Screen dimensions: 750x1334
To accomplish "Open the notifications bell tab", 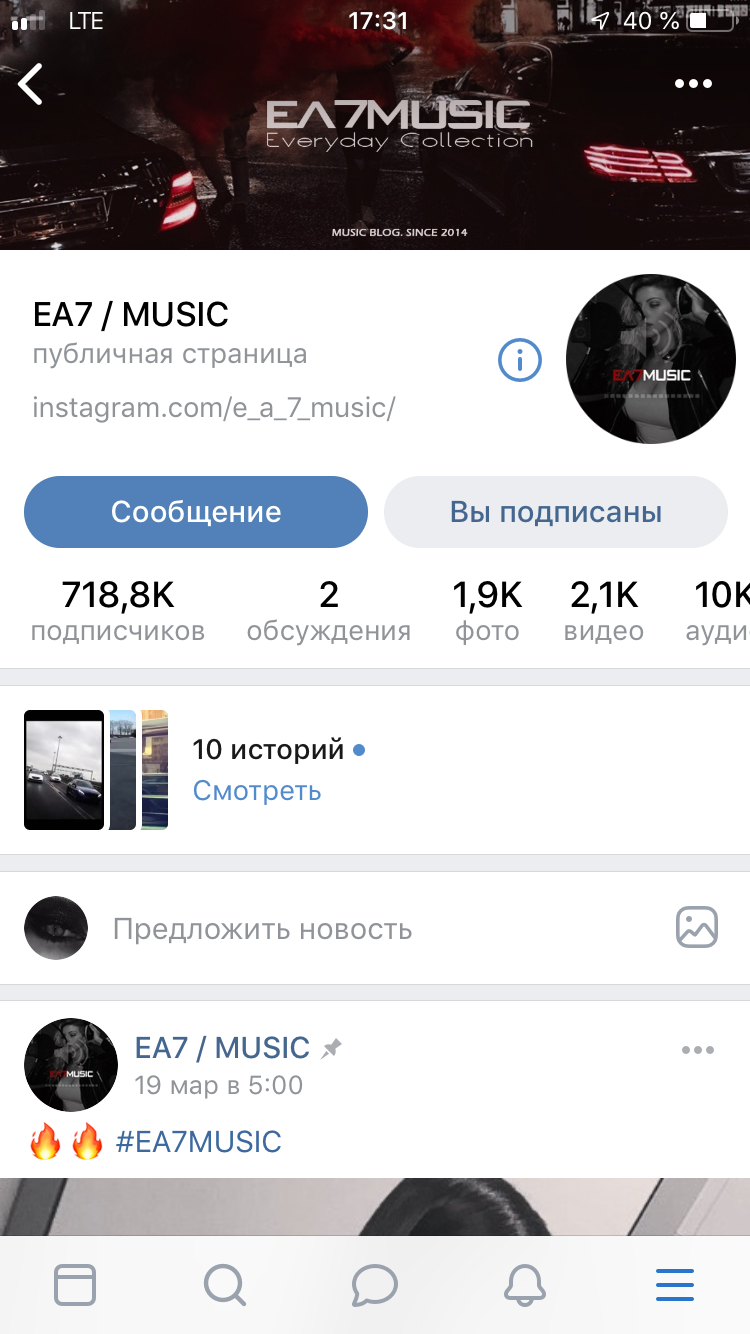I will (525, 1285).
